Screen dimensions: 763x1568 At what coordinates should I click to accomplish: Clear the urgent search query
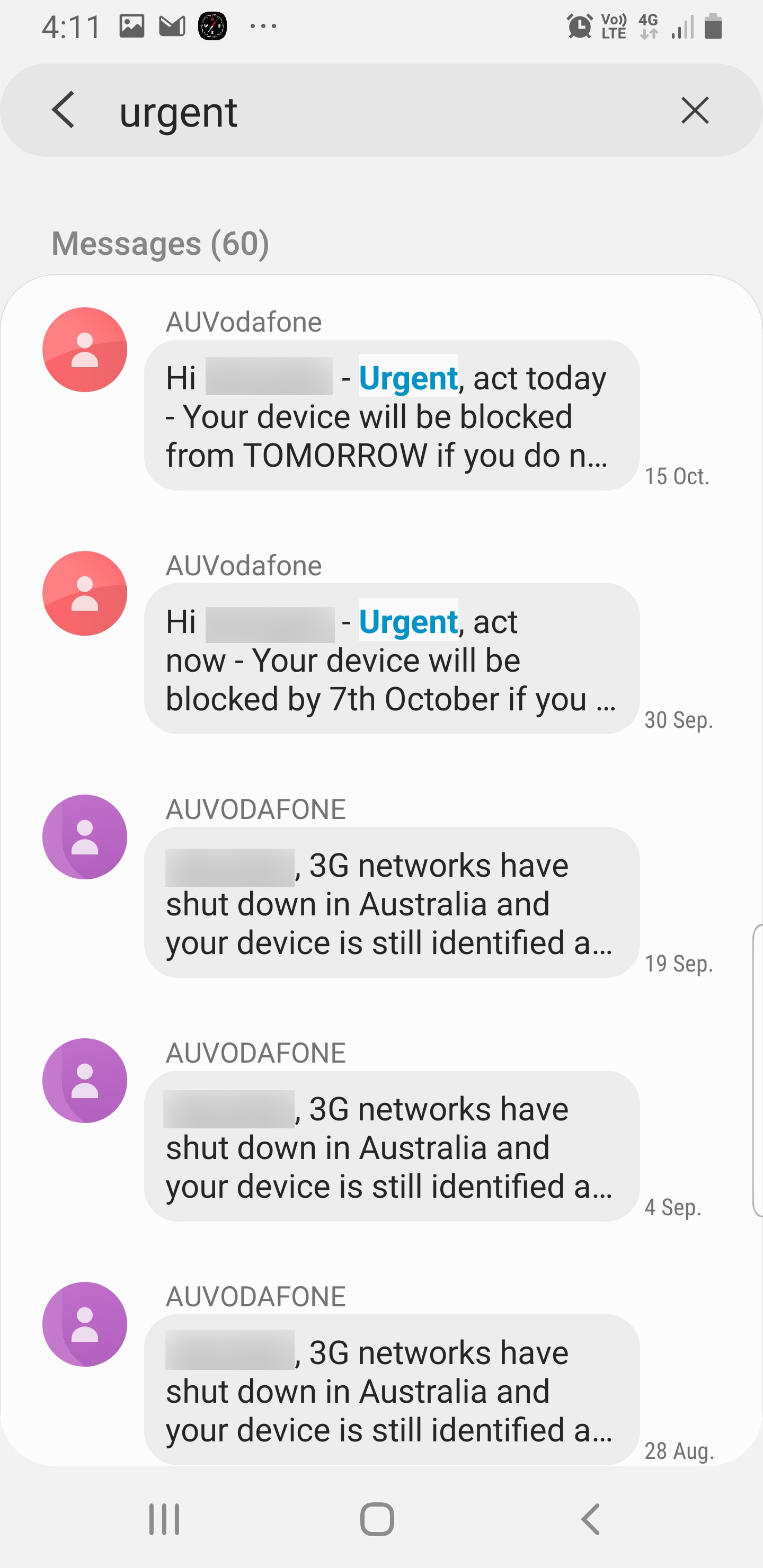point(694,110)
